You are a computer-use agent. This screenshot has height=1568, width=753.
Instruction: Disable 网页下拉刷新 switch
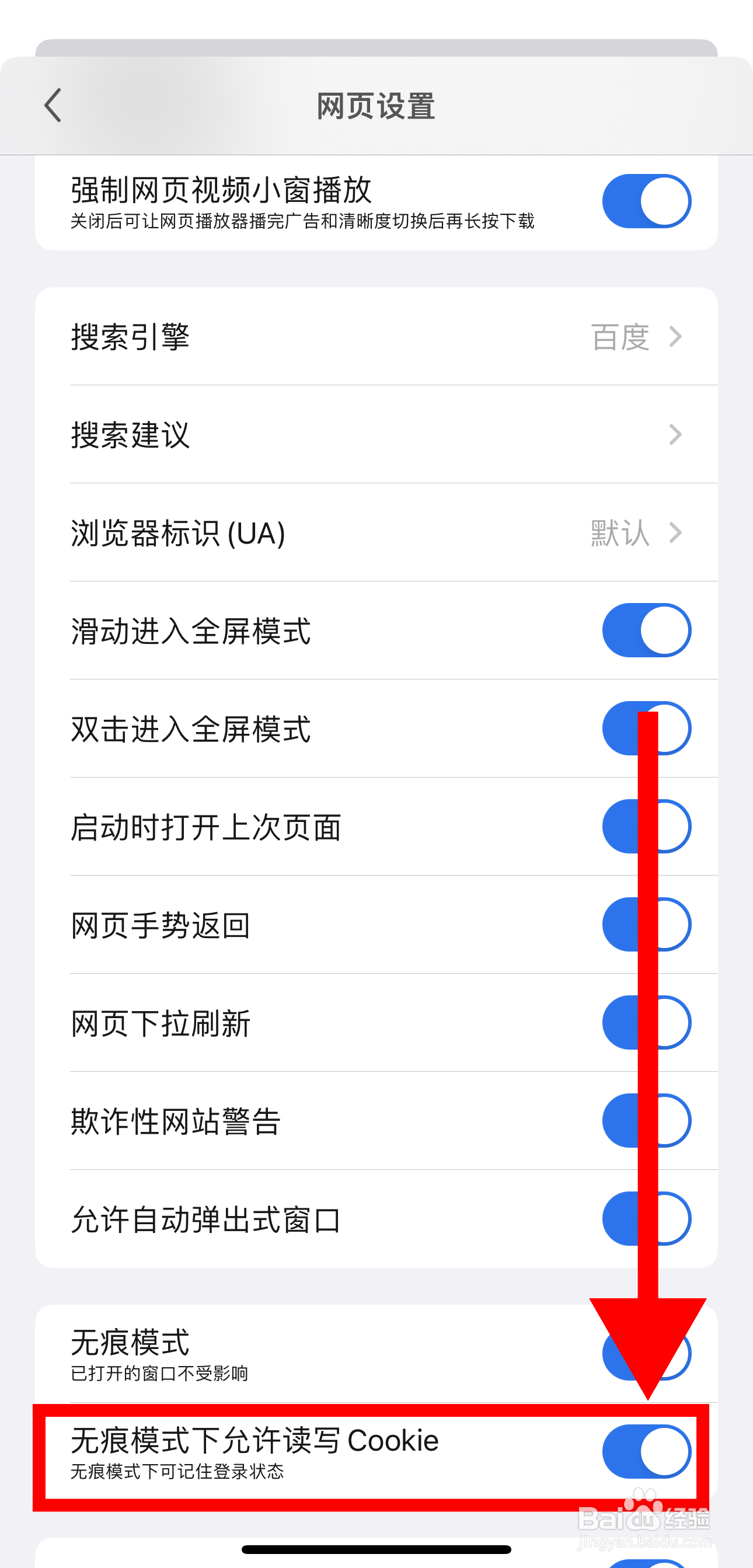[x=646, y=1023]
